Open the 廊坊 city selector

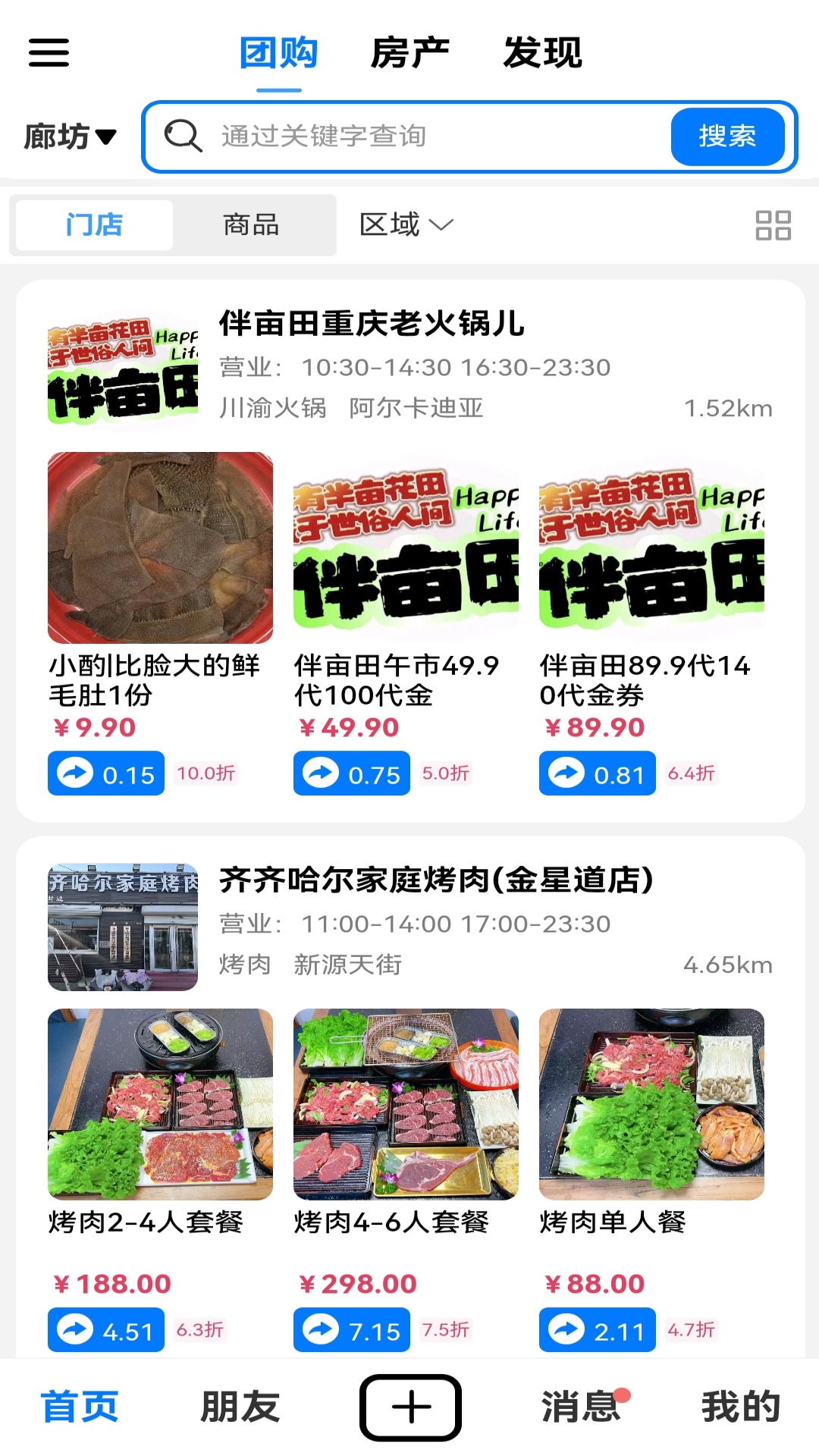pyautogui.click(x=70, y=137)
